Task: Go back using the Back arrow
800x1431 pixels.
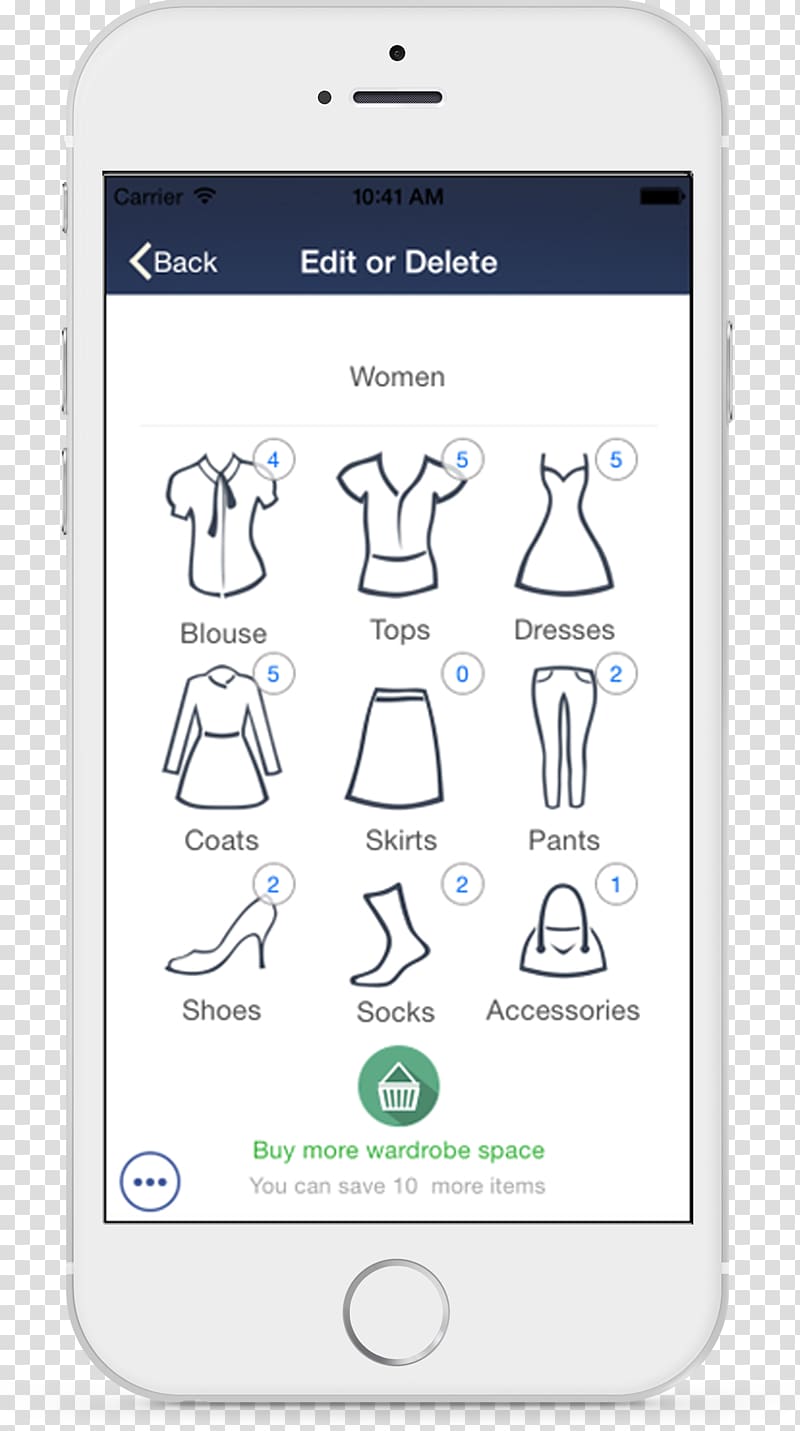Action: (172, 262)
